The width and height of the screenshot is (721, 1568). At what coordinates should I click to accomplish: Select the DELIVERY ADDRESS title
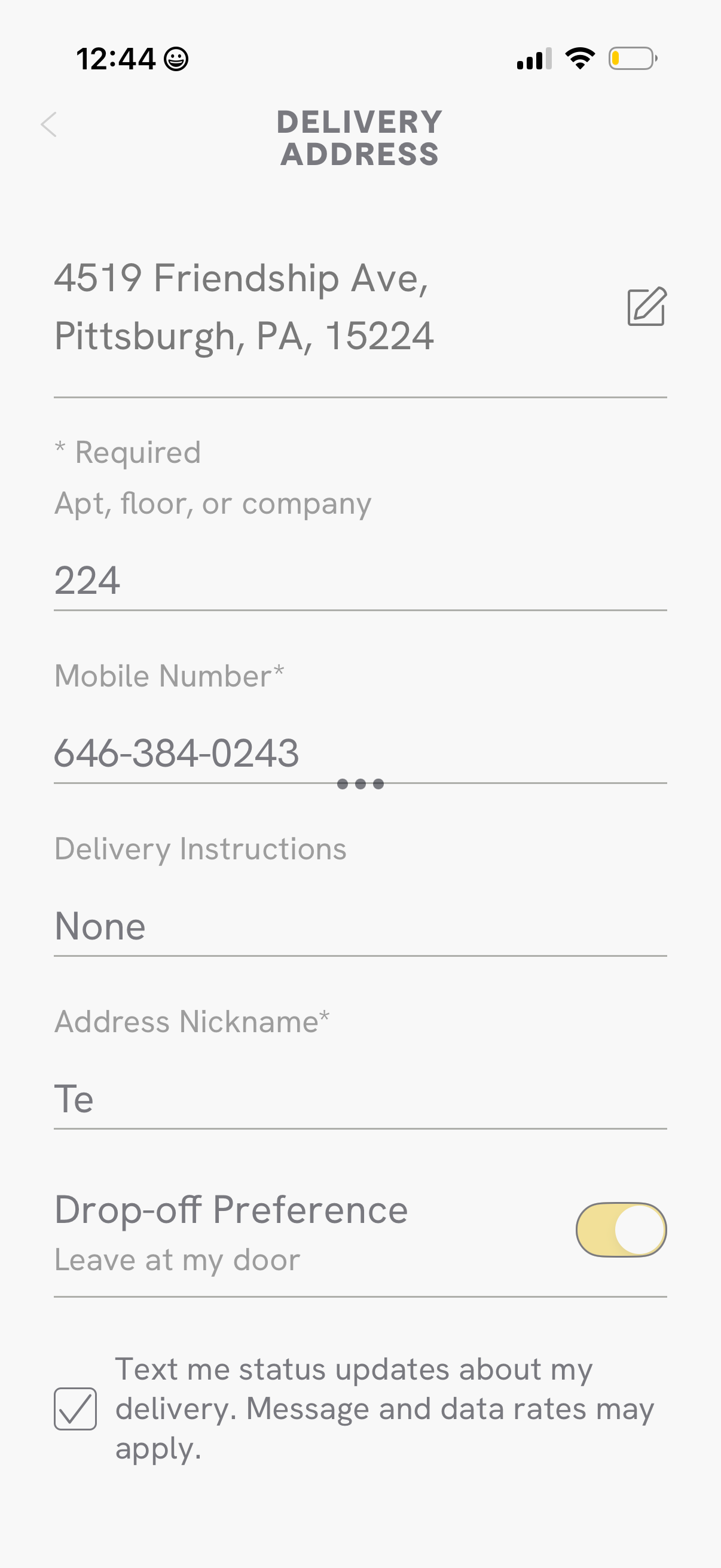click(x=360, y=137)
